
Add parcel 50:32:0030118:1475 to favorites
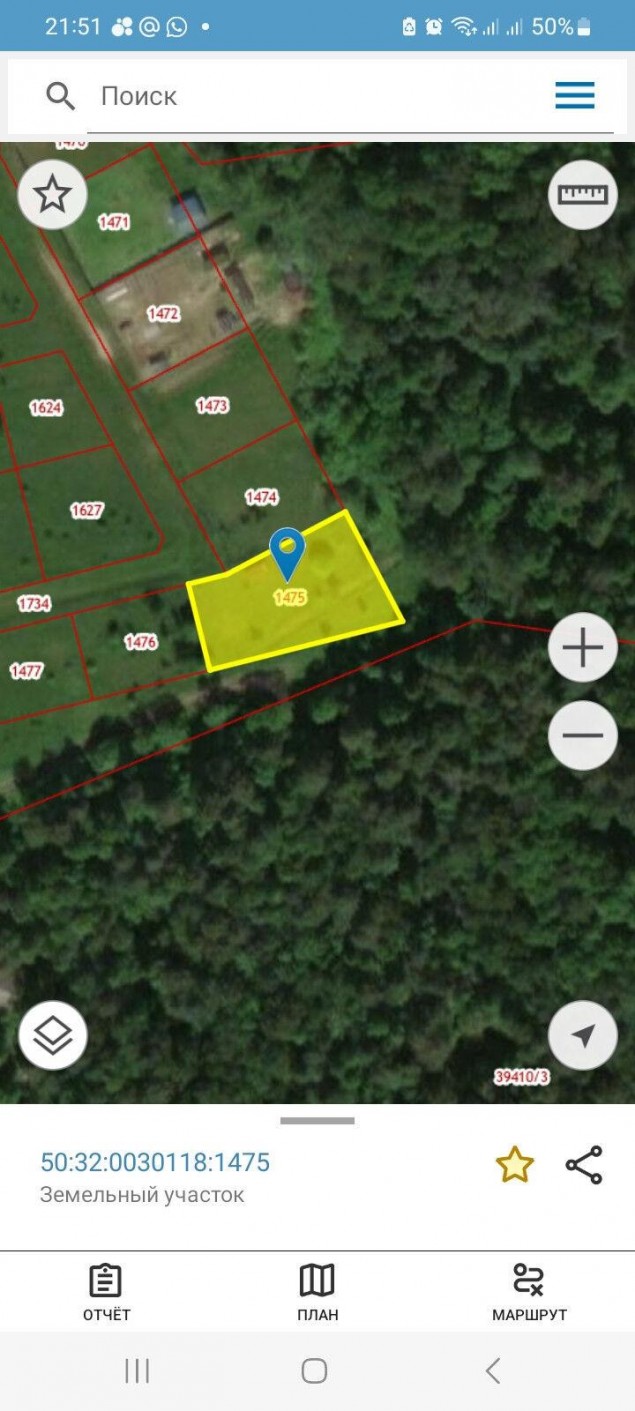tap(515, 1165)
